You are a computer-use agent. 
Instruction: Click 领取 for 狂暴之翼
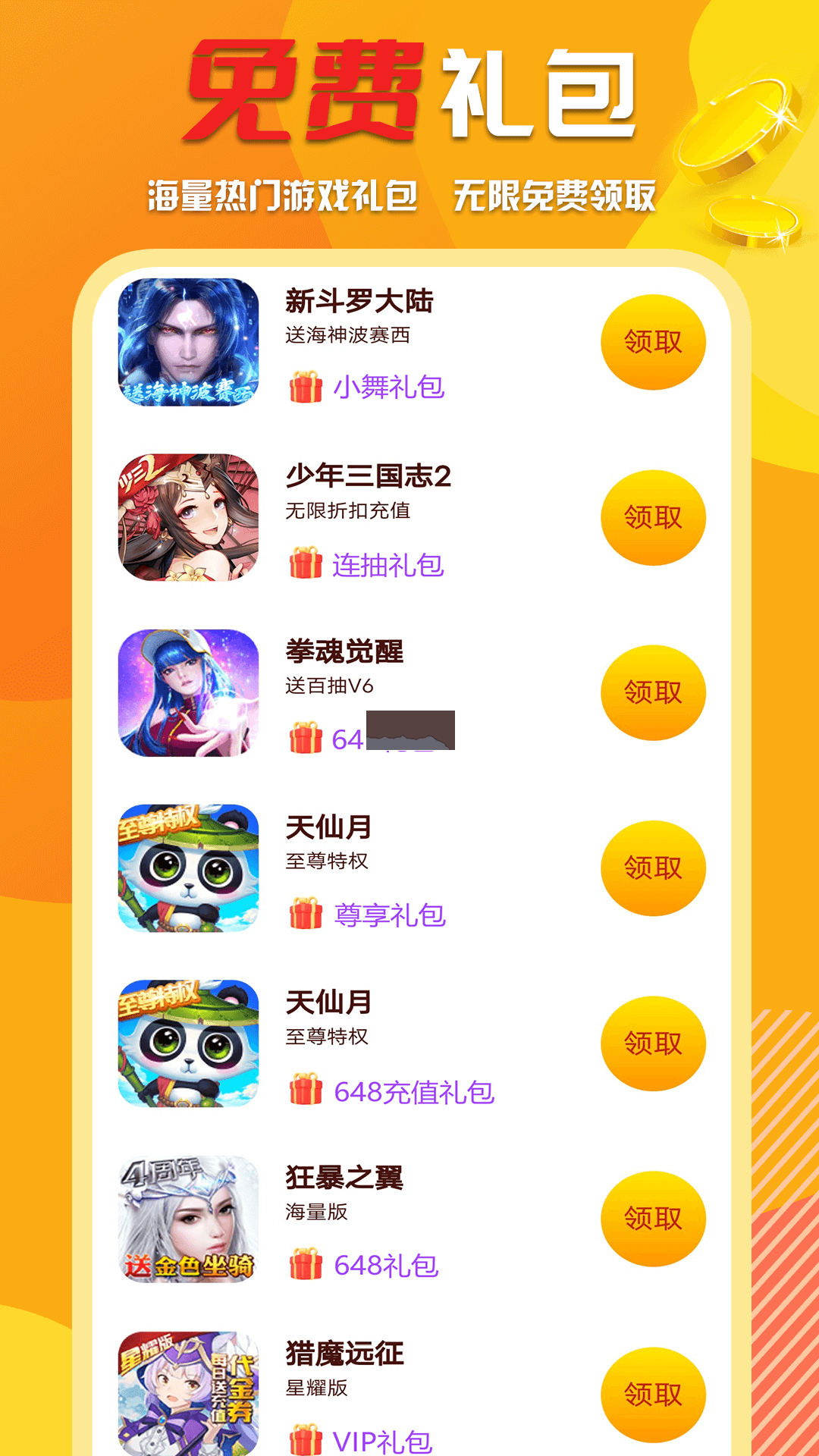[x=654, y=1217]
